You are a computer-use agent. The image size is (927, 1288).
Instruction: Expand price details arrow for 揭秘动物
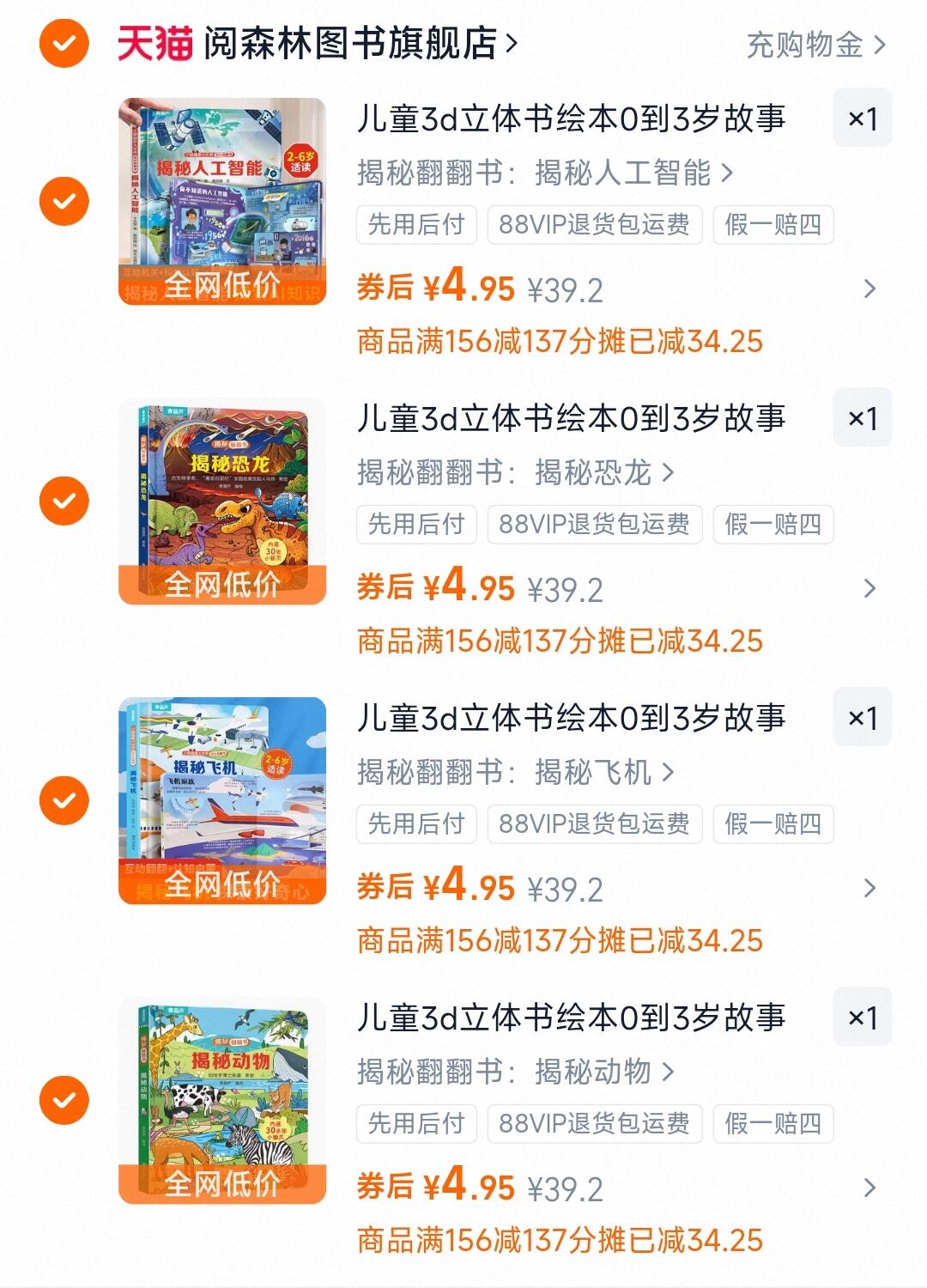[x=869, y=1188]
